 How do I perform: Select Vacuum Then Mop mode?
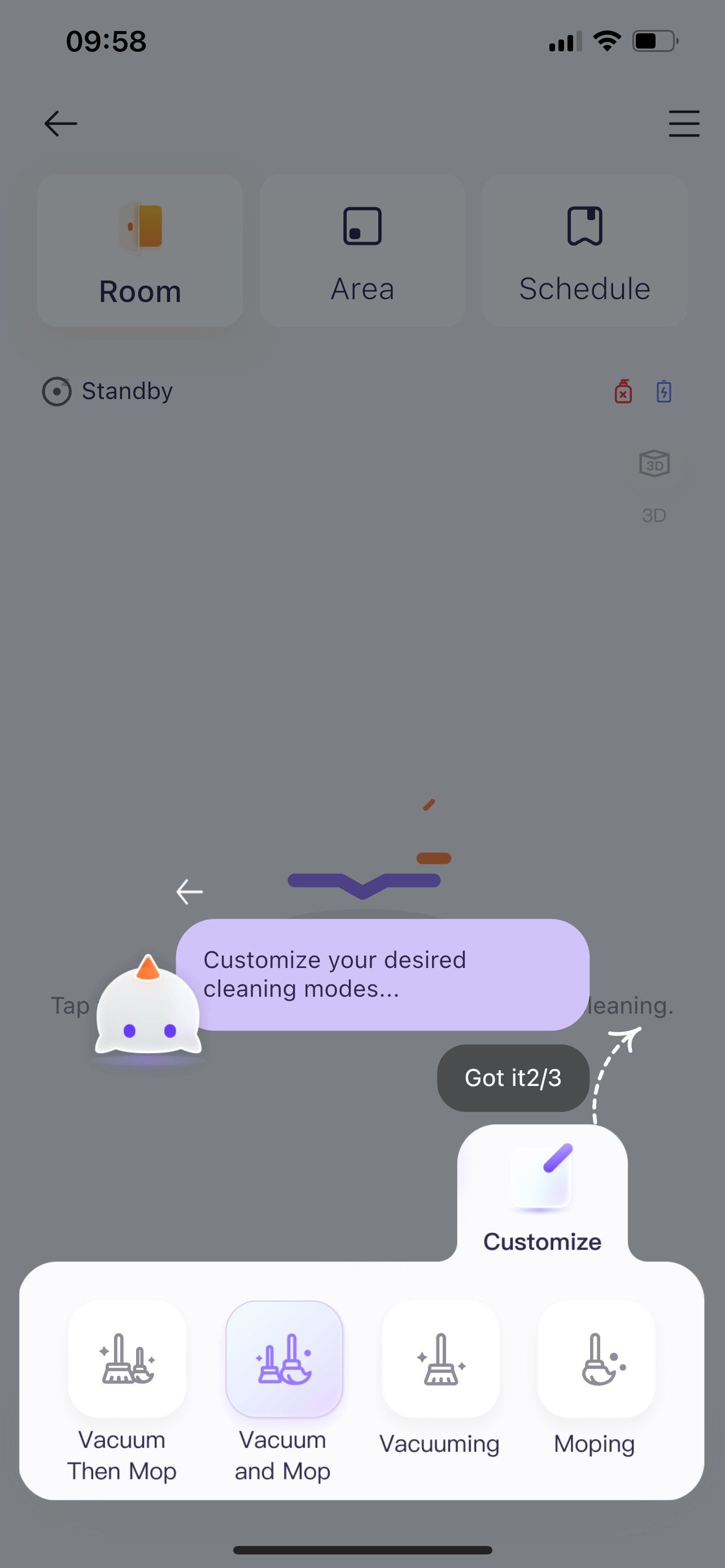coord(126,1359)
